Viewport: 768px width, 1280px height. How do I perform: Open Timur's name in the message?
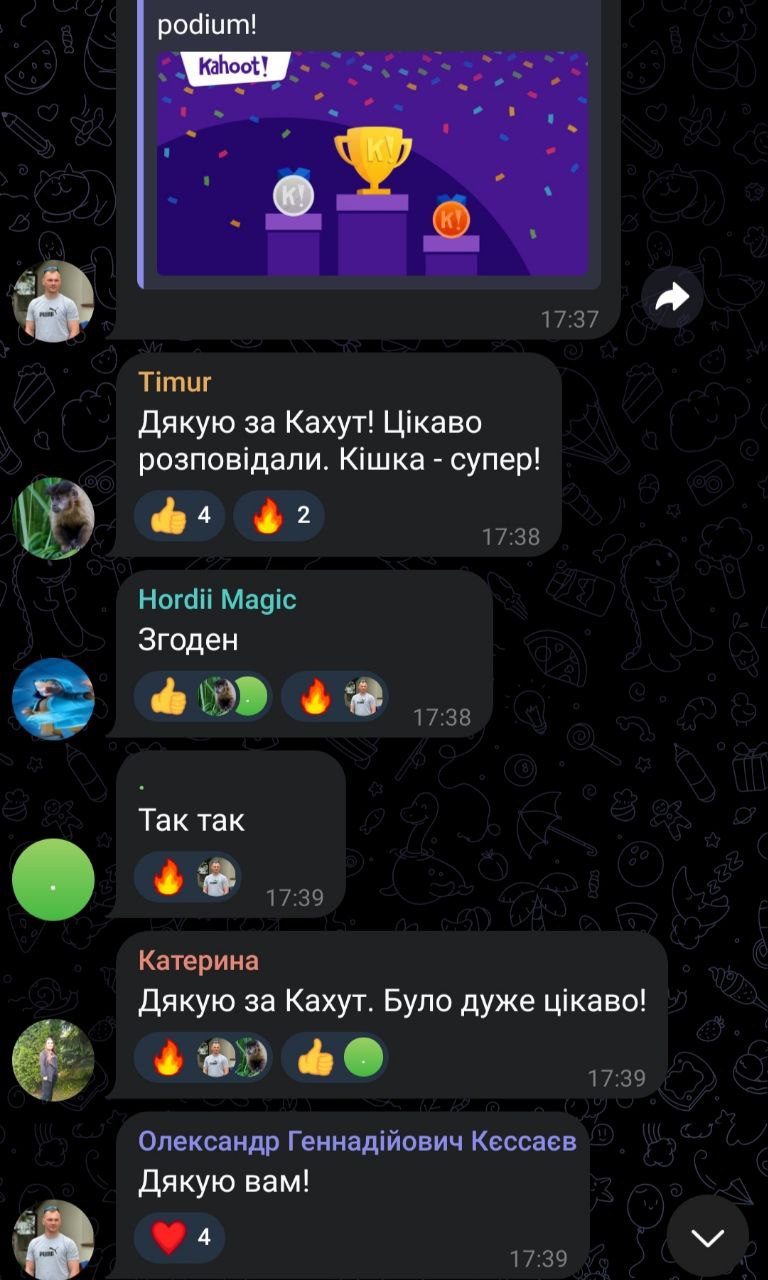pos(175,382)
